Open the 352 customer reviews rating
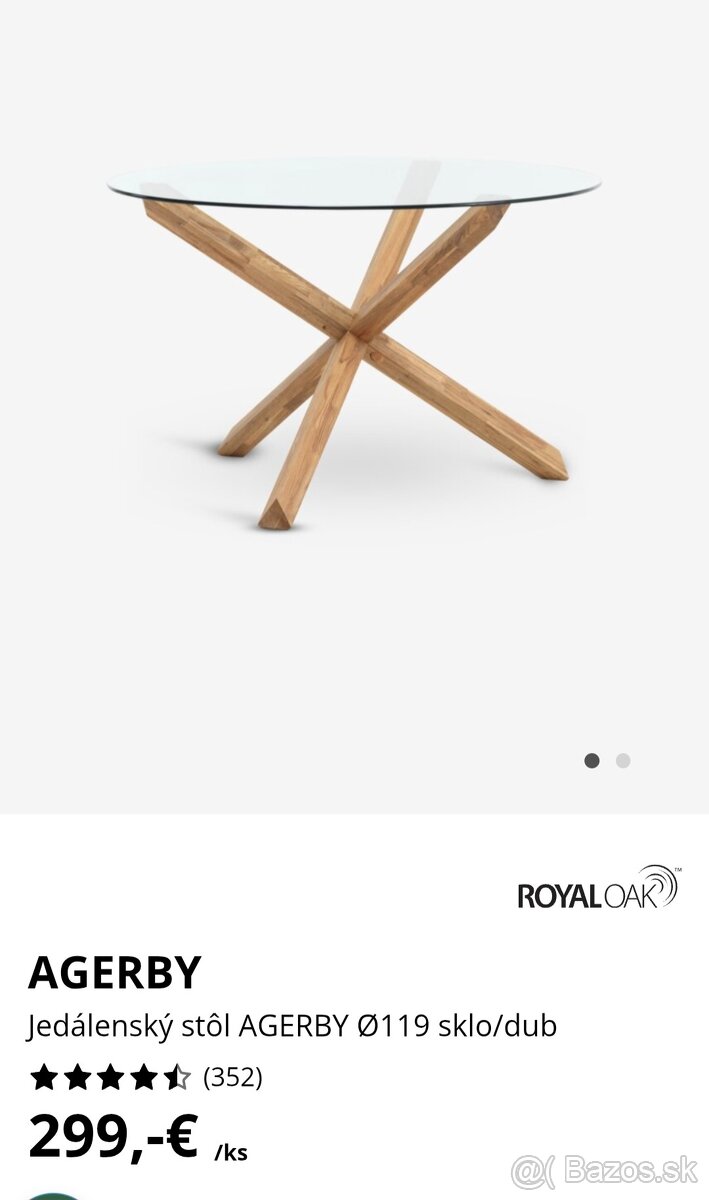Viewport: 709px width, 1200px height. coord(145,1077)
